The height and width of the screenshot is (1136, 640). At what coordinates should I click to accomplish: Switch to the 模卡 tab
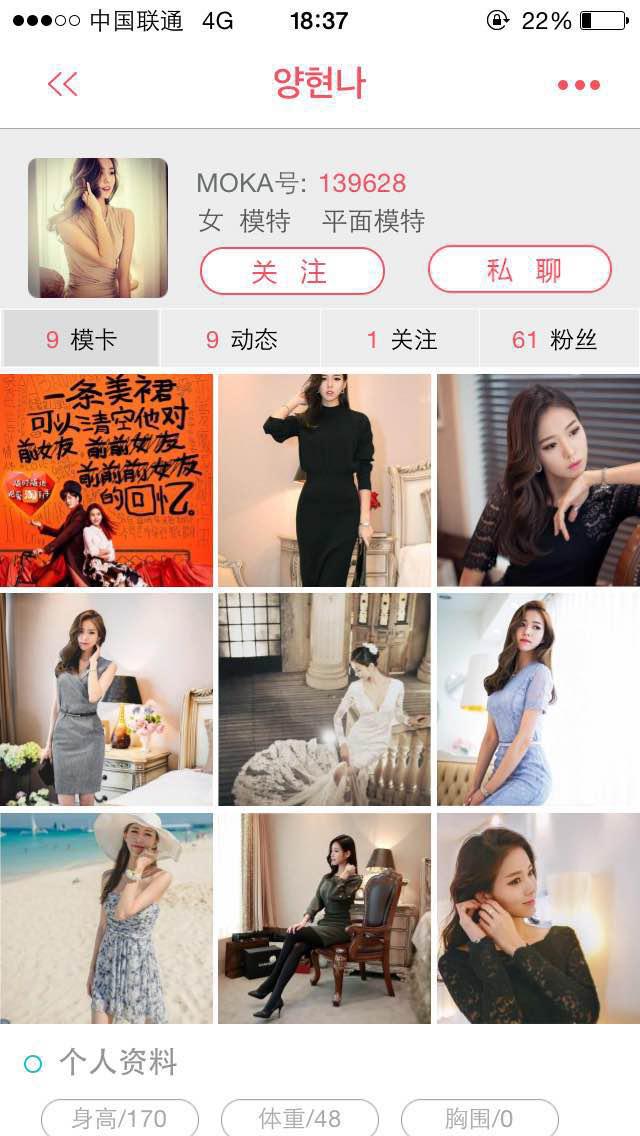[81, 339]
